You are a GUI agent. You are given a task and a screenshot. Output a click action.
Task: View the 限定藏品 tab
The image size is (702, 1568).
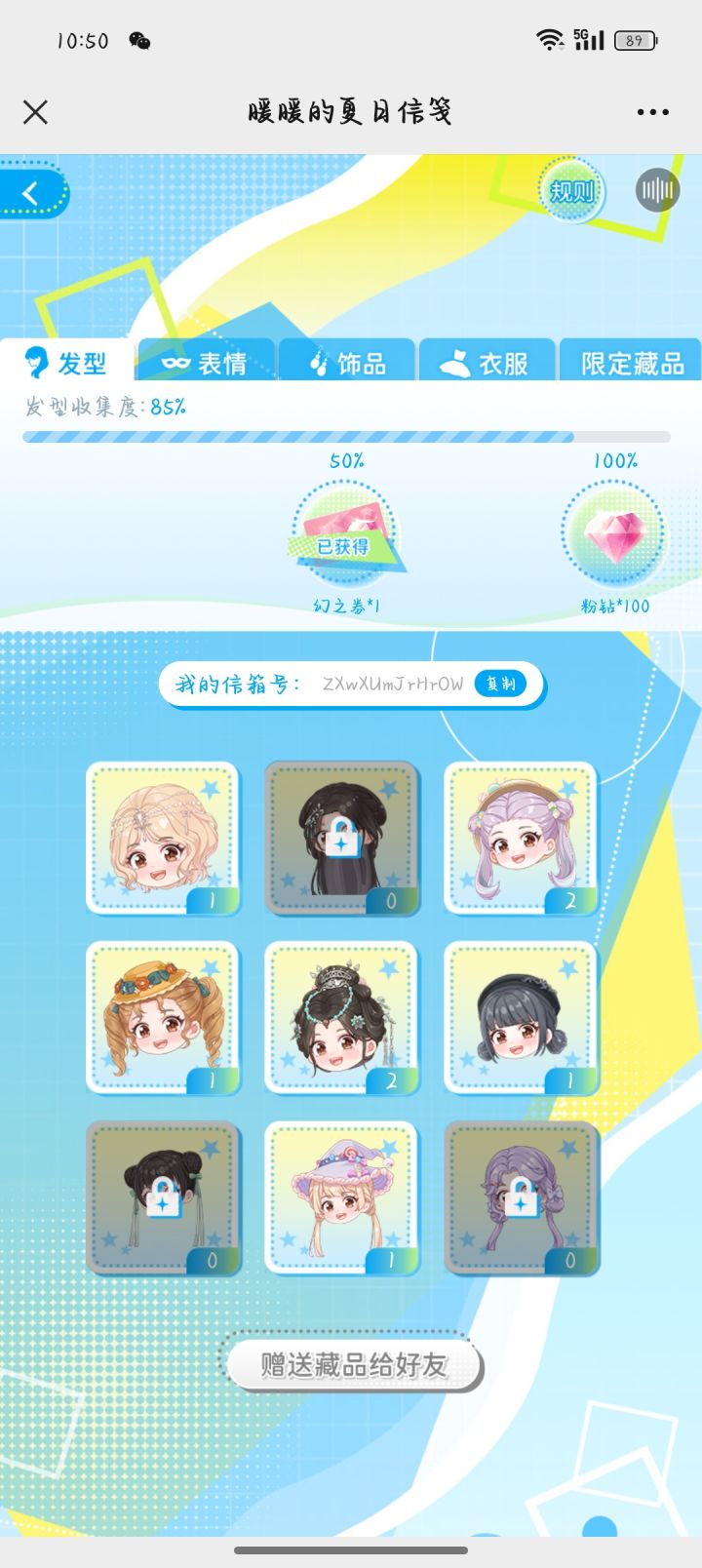coord(630,362)
